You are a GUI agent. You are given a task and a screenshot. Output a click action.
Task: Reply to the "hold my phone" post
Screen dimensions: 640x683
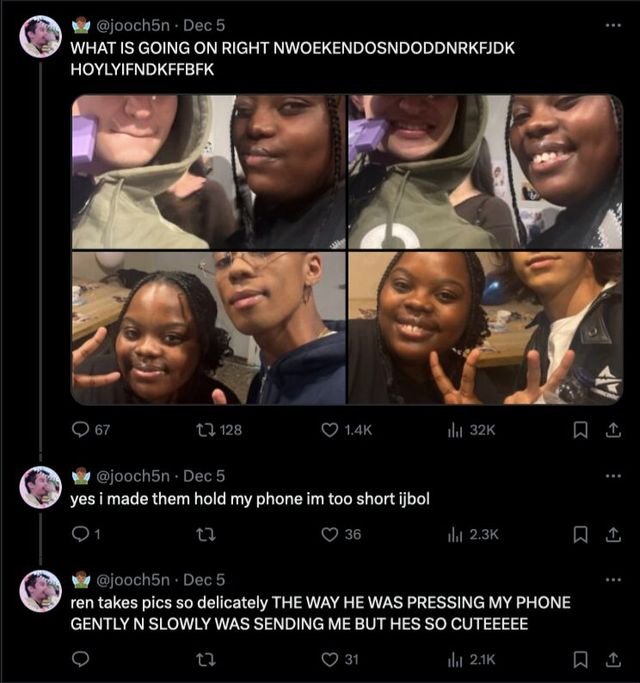pos(80,534)
